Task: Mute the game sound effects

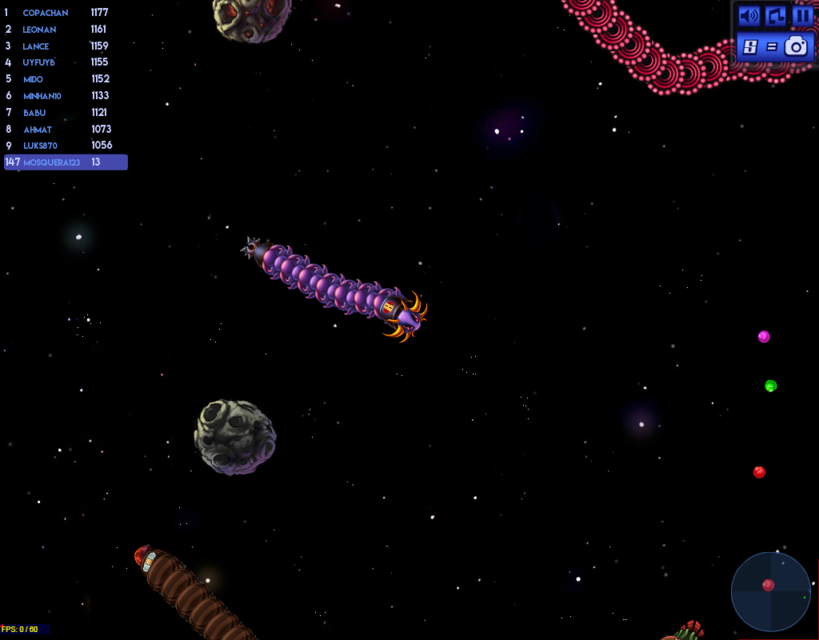Action: [x=748, y=16]
